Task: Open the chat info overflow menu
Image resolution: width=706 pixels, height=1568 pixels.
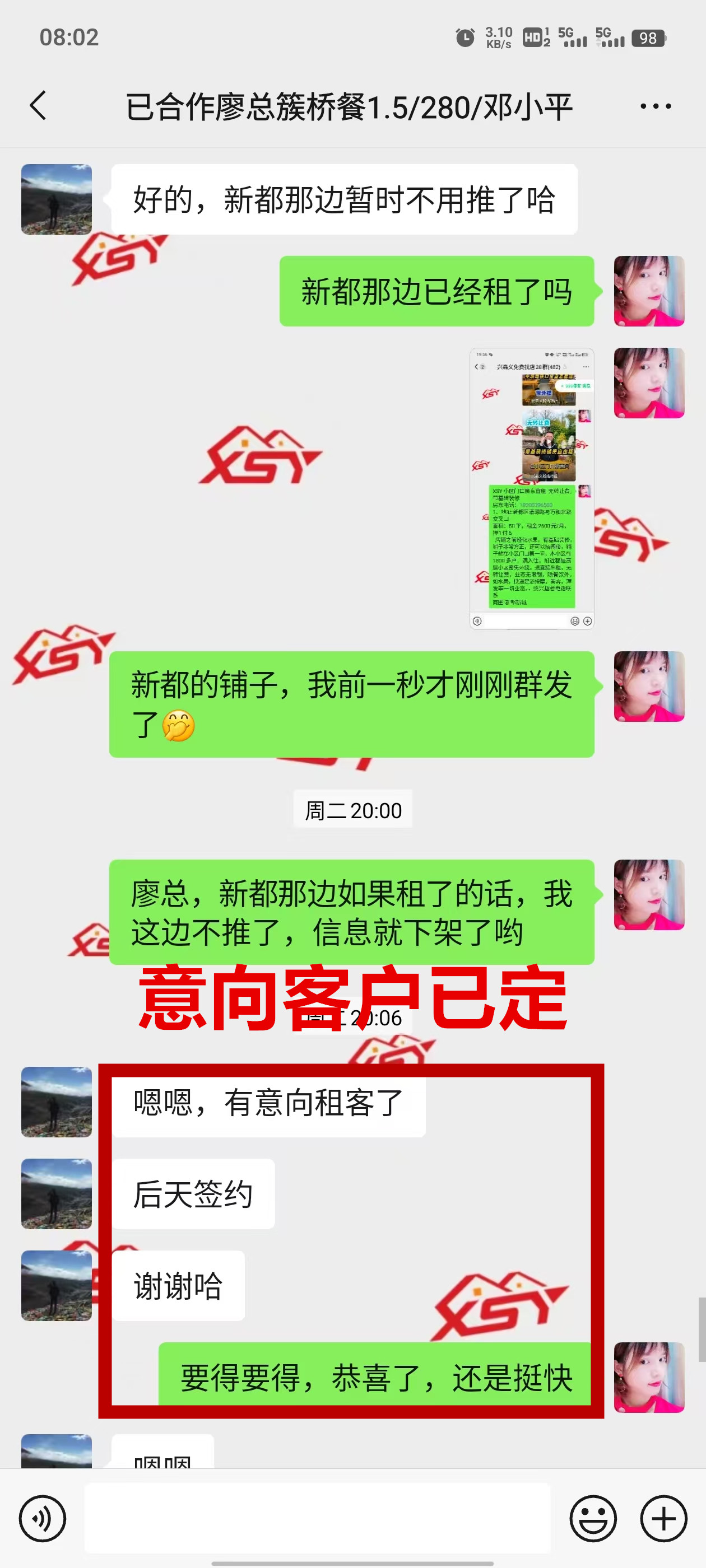Action: [x=656, y=106]
